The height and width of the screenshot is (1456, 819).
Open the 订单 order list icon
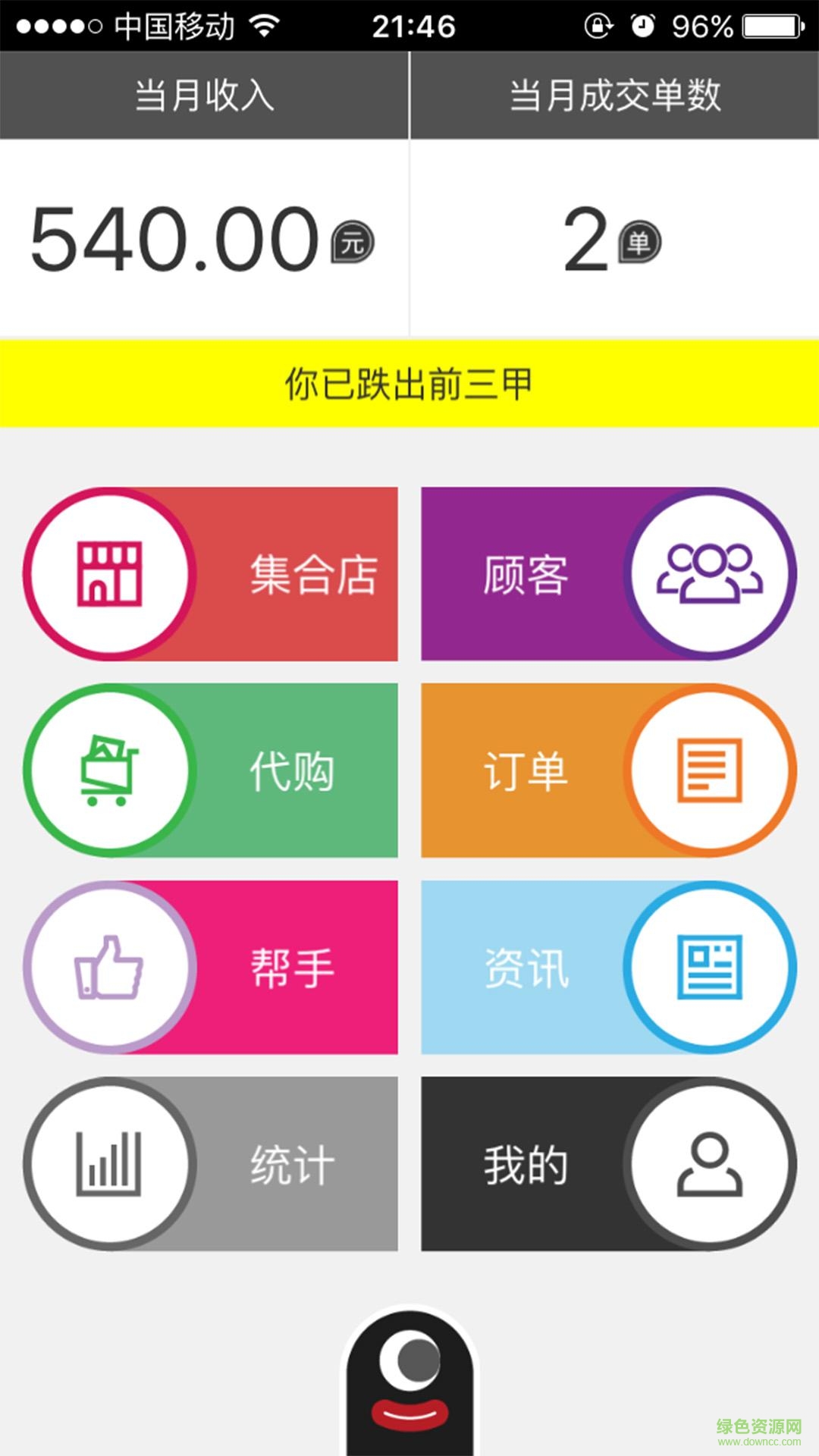pos(711,770)
